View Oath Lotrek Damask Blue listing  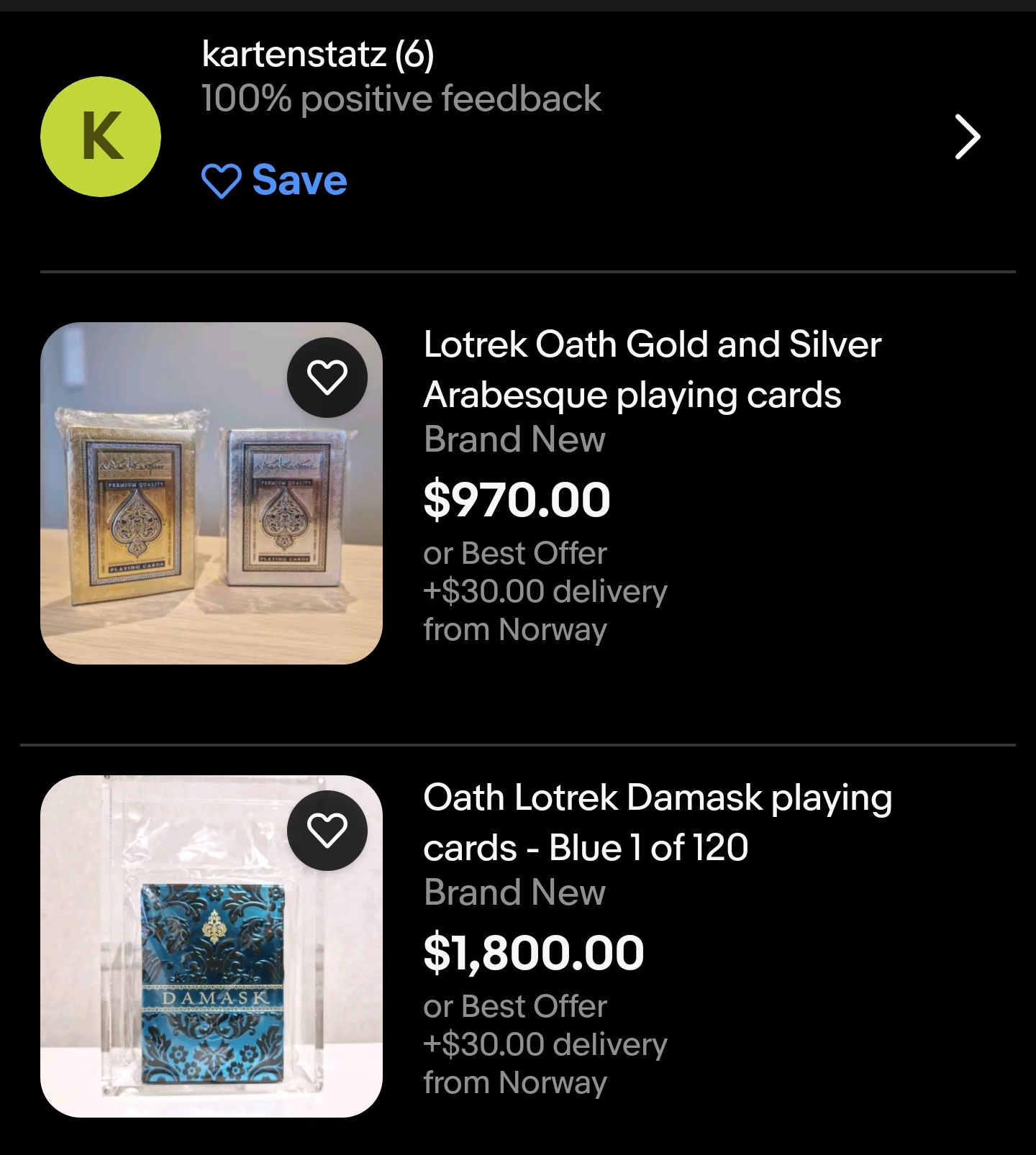(656, 822)
